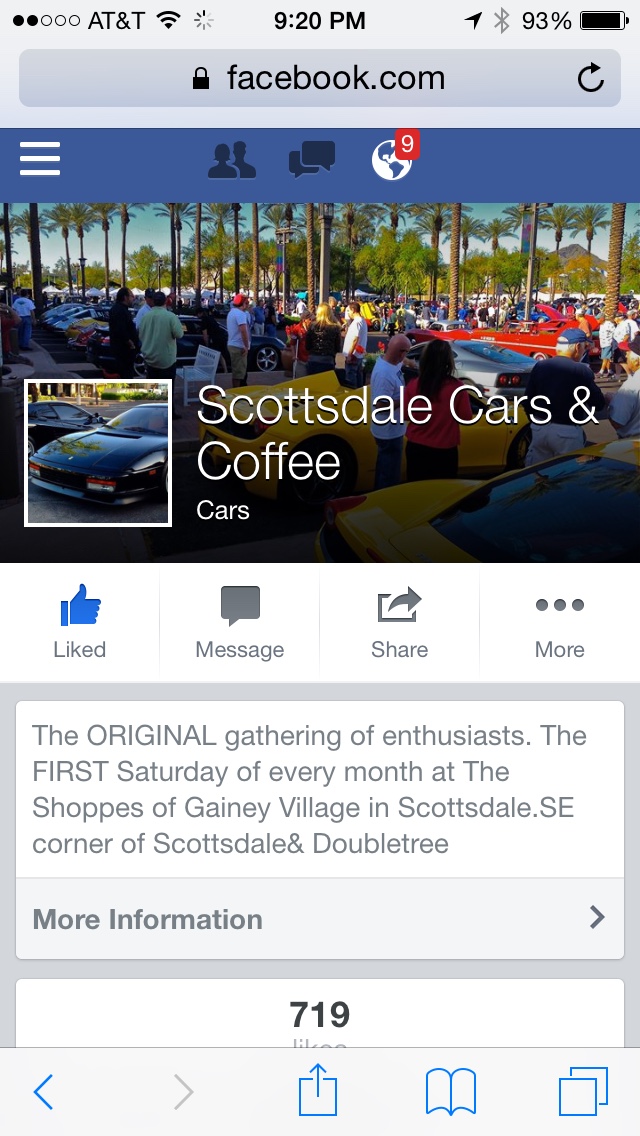Open the More options button
Viewport: 640px width, 1136px height.
[x=560, y=622]
